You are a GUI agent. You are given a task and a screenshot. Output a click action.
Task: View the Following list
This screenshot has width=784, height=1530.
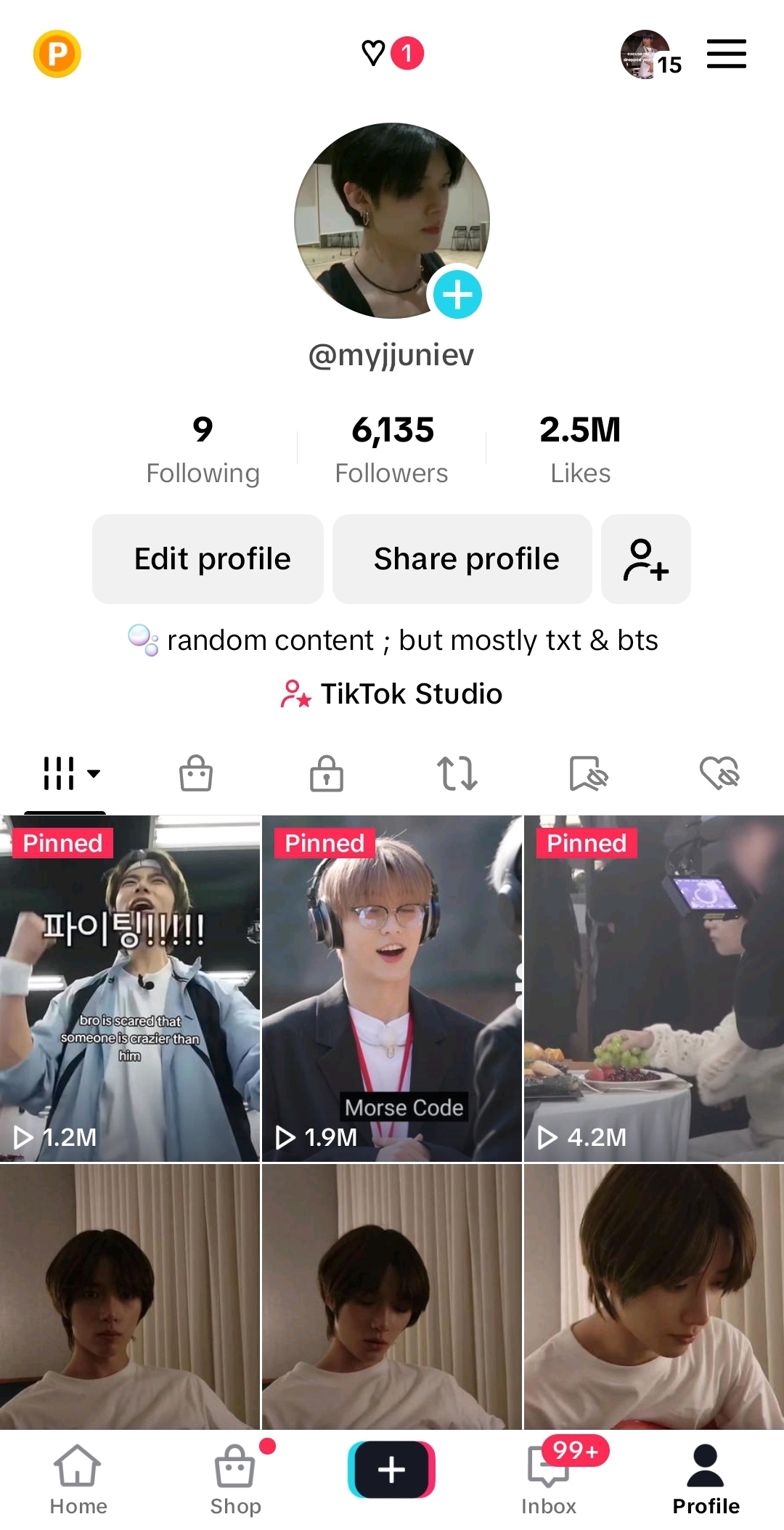coord(203,450)
